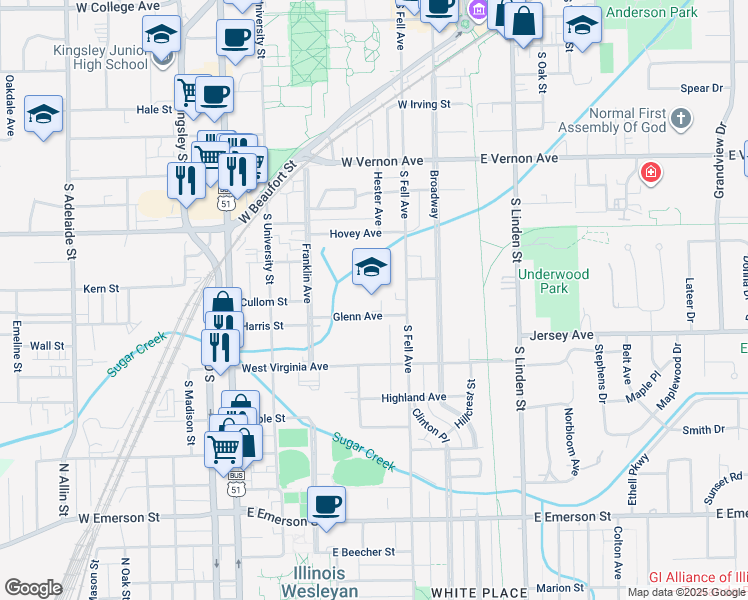The height and width of the screenshot is (600, 748).
Task: Select the school marker near Oakdale Ave
Action: click(44, 115)
